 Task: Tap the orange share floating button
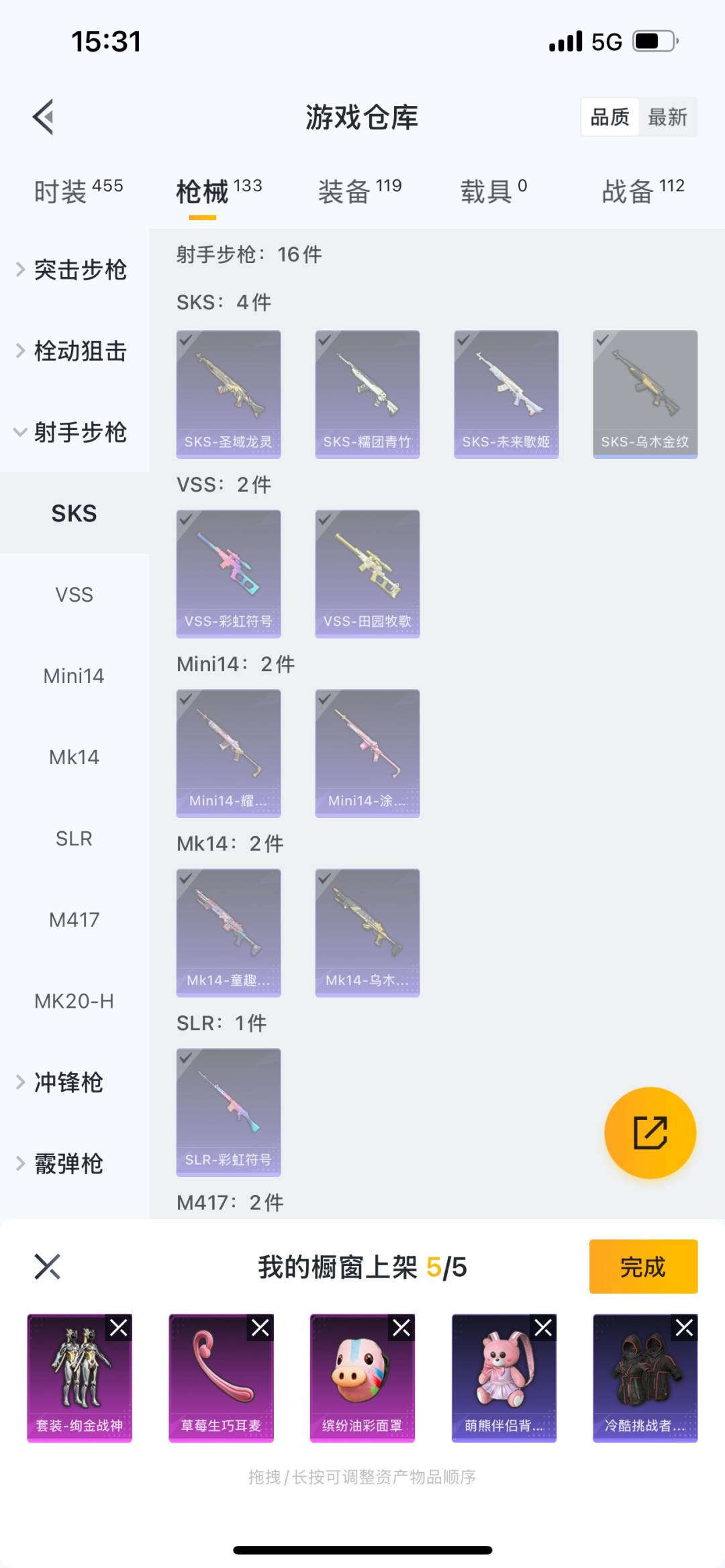click(x=650, y=1133)
